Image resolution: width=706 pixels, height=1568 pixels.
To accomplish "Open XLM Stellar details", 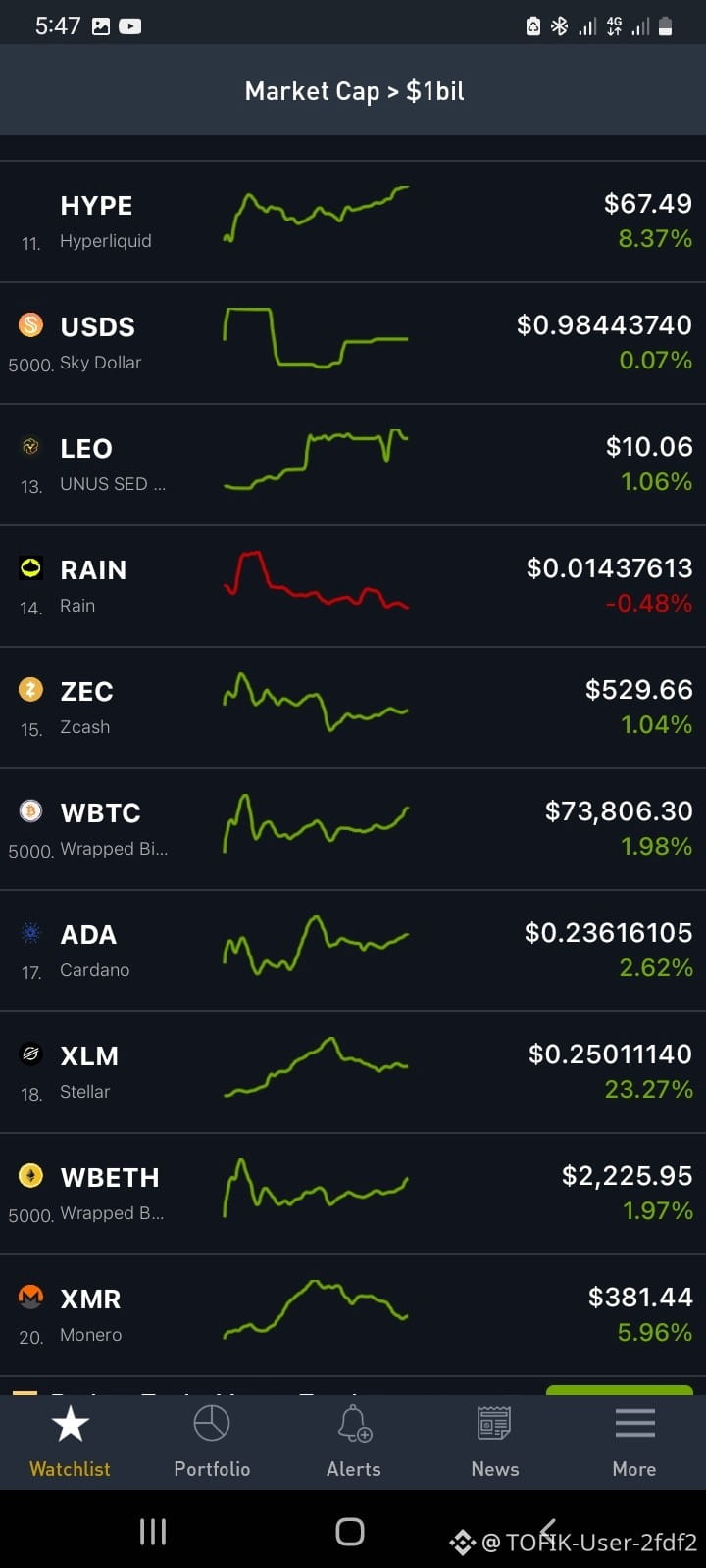I will point(353,1072).
